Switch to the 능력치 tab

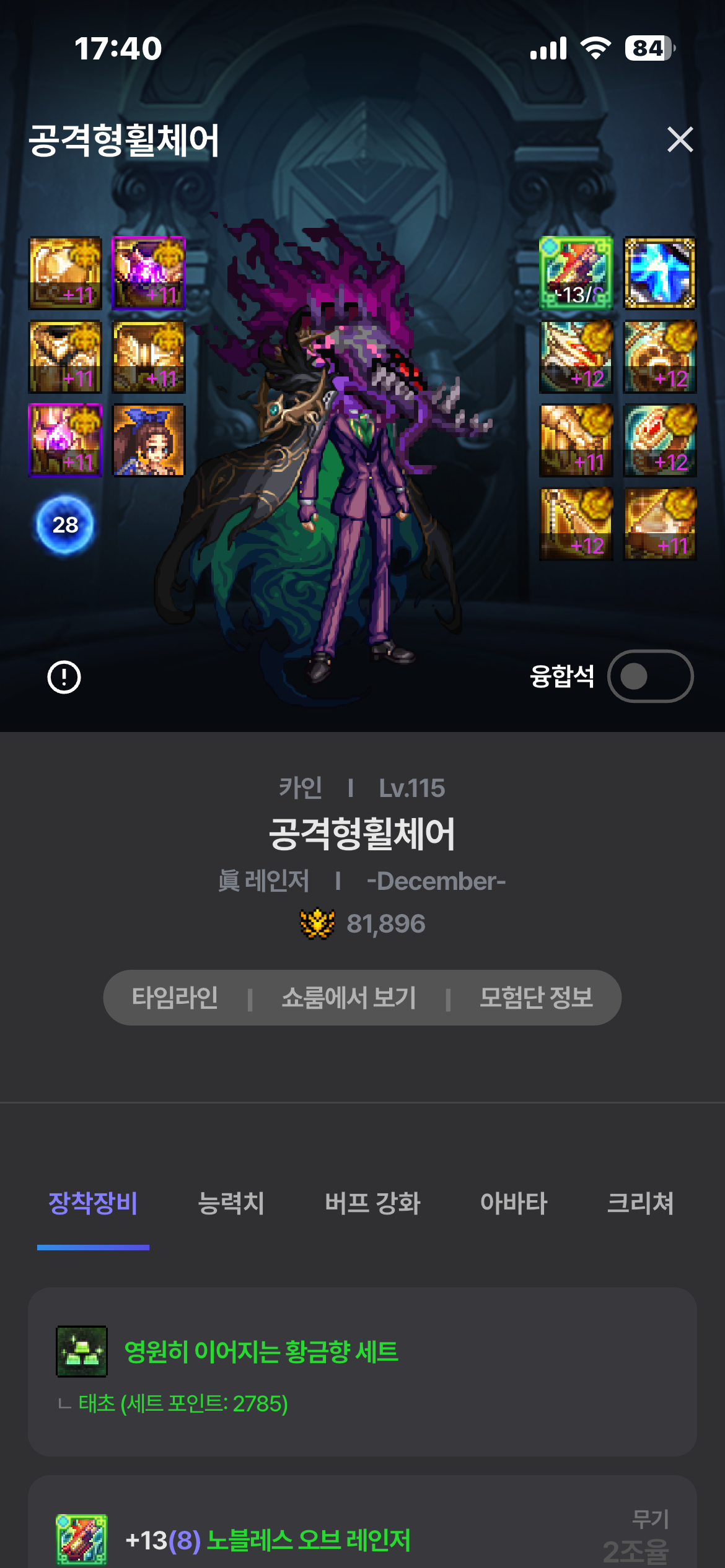tap(231, 1203)
